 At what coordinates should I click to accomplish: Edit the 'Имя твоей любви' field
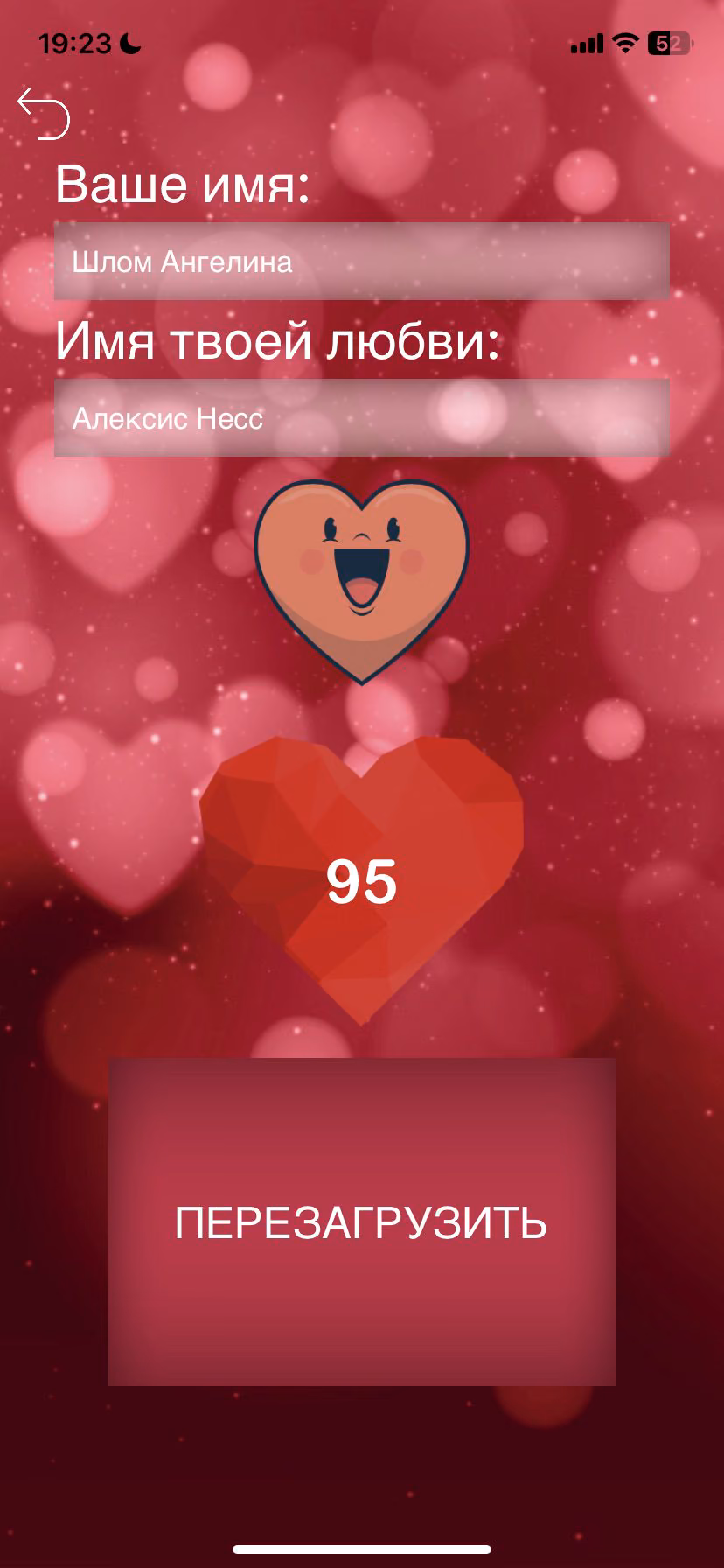(x=362, y=418)
